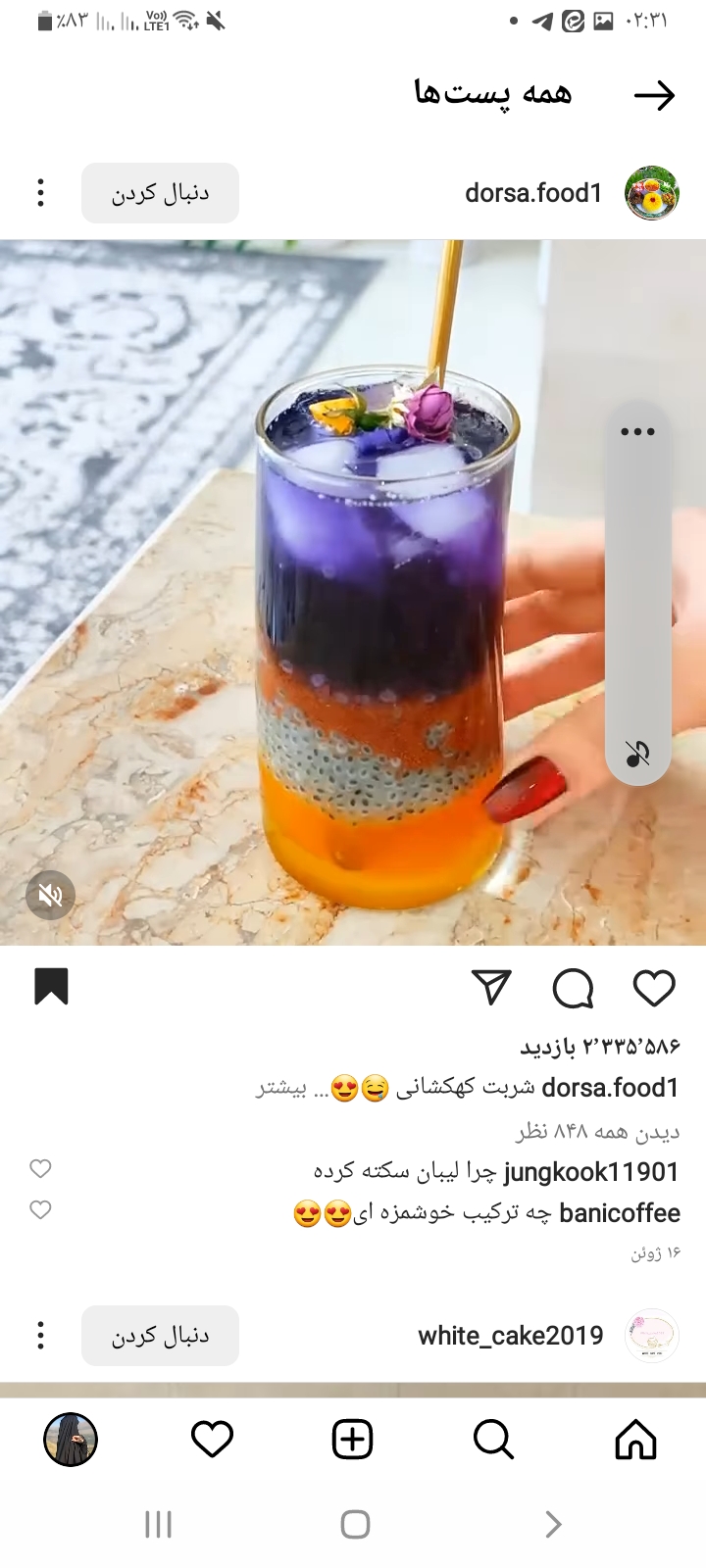This screenshot has height=1568, width=706.
Task: Remove the post from saved bookmarks
Action: pos(52,987)
